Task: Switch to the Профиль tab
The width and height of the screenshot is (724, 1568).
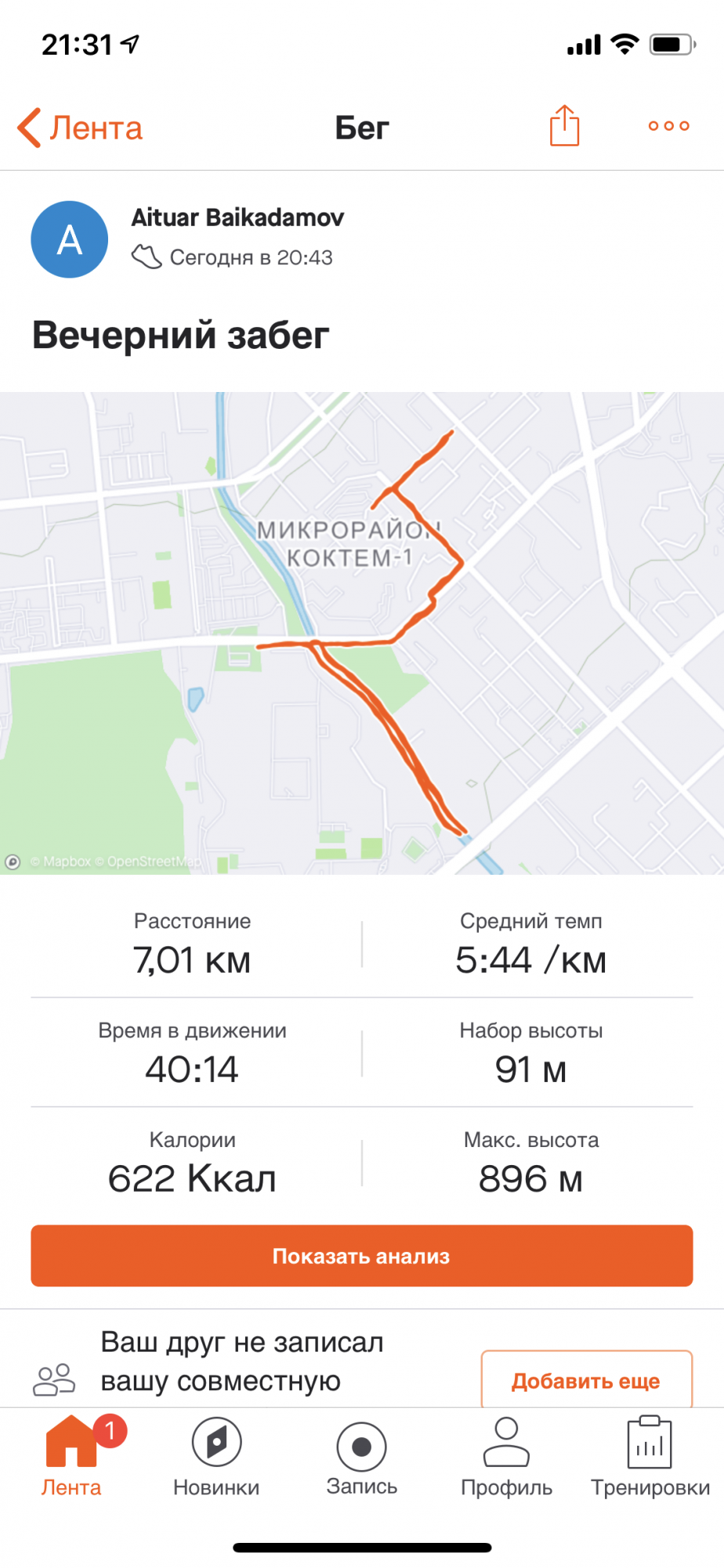Action: pos(506,1457)
